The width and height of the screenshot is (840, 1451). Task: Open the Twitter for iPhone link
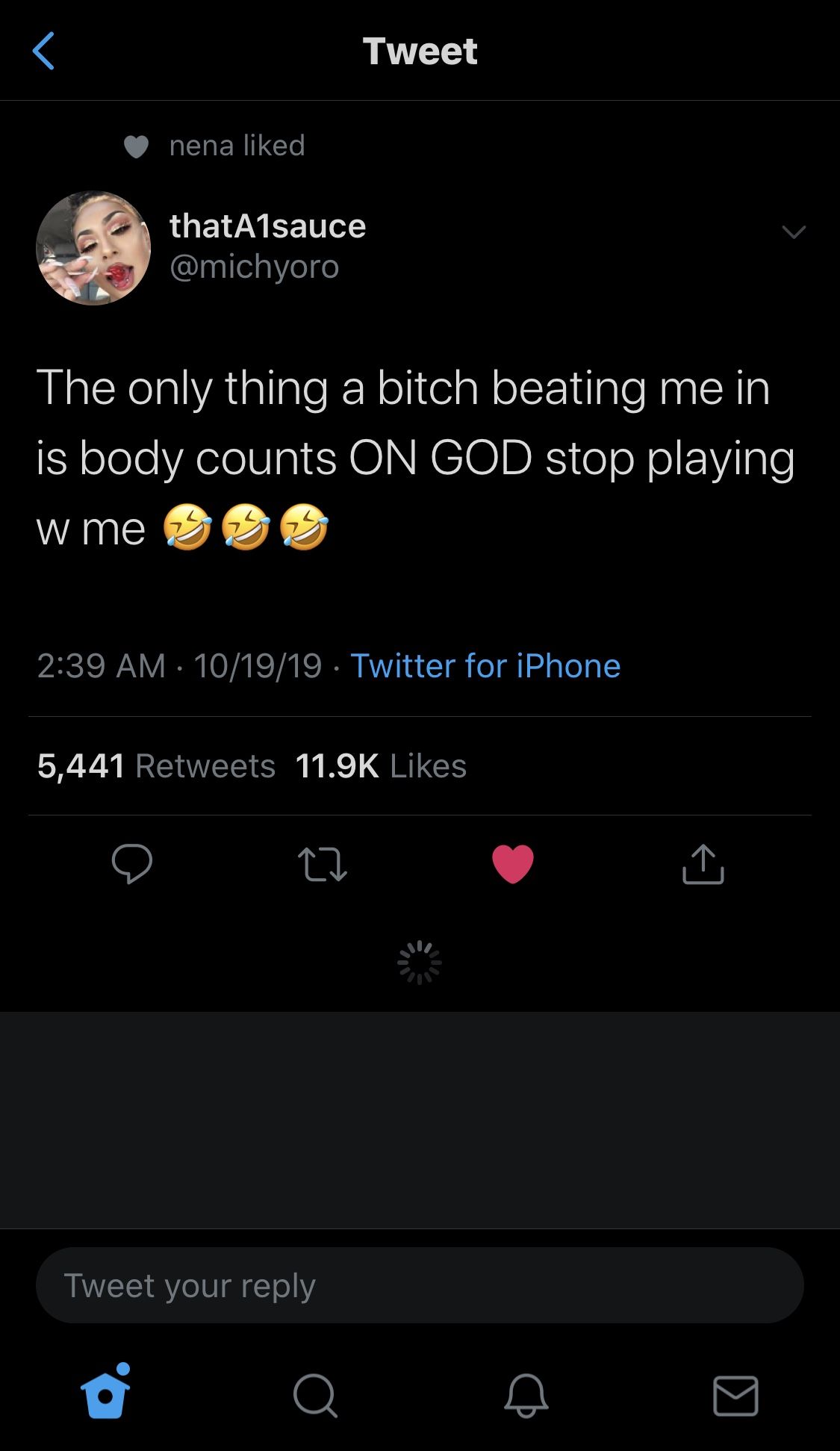click(485, 665)
